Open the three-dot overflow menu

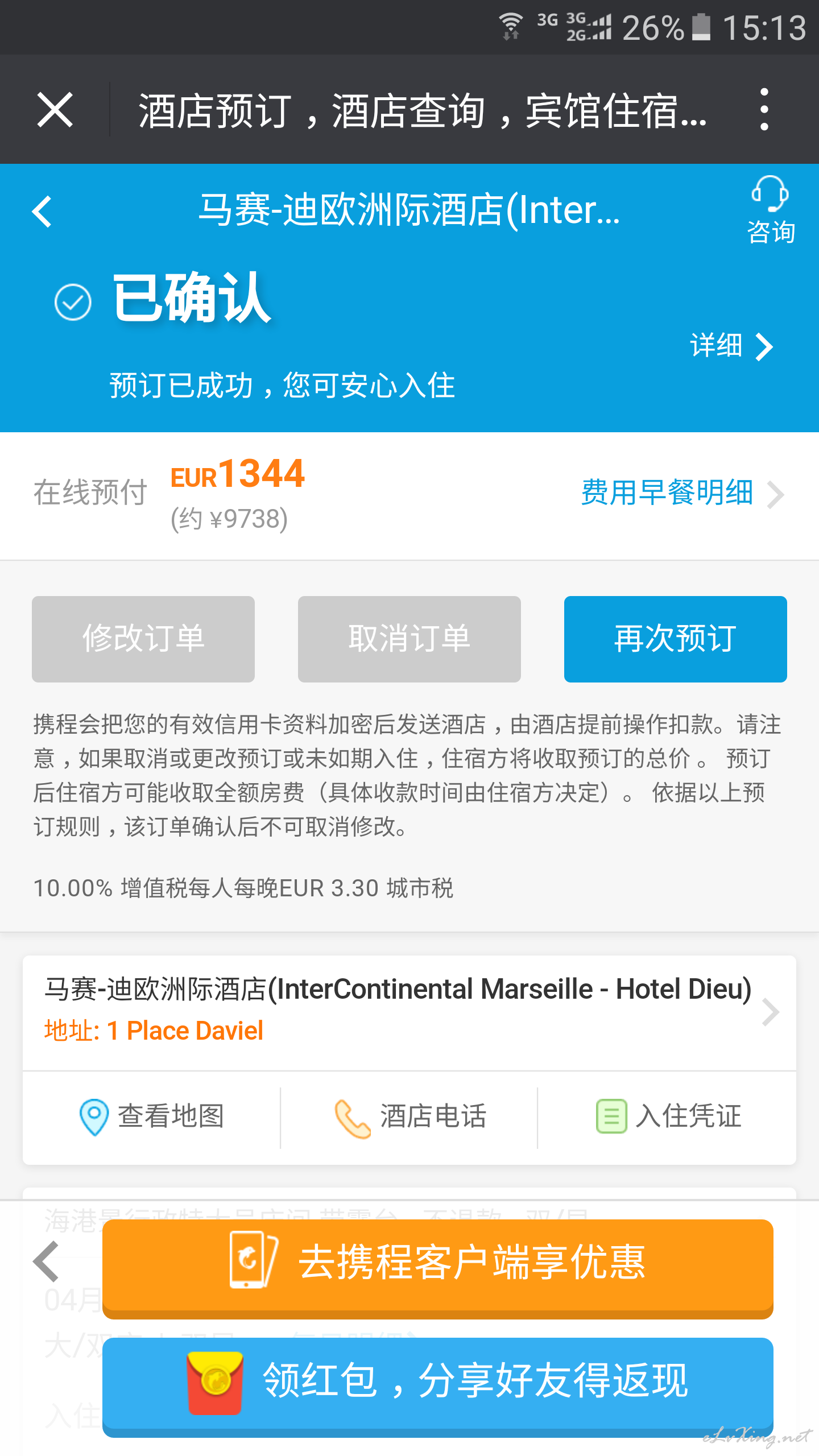[764, 109]
